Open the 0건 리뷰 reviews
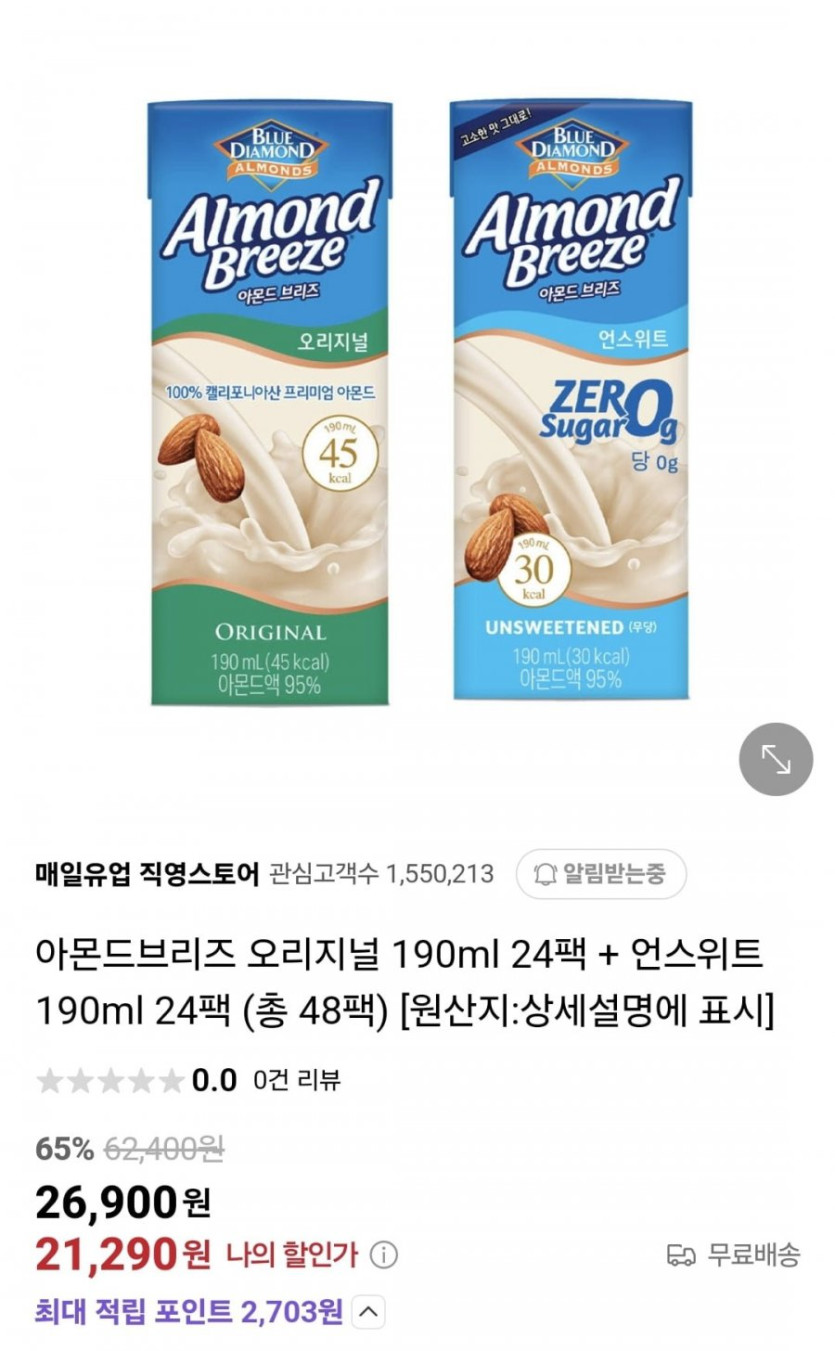Viewport: 835px width, 1351px height. (297, 1080)
